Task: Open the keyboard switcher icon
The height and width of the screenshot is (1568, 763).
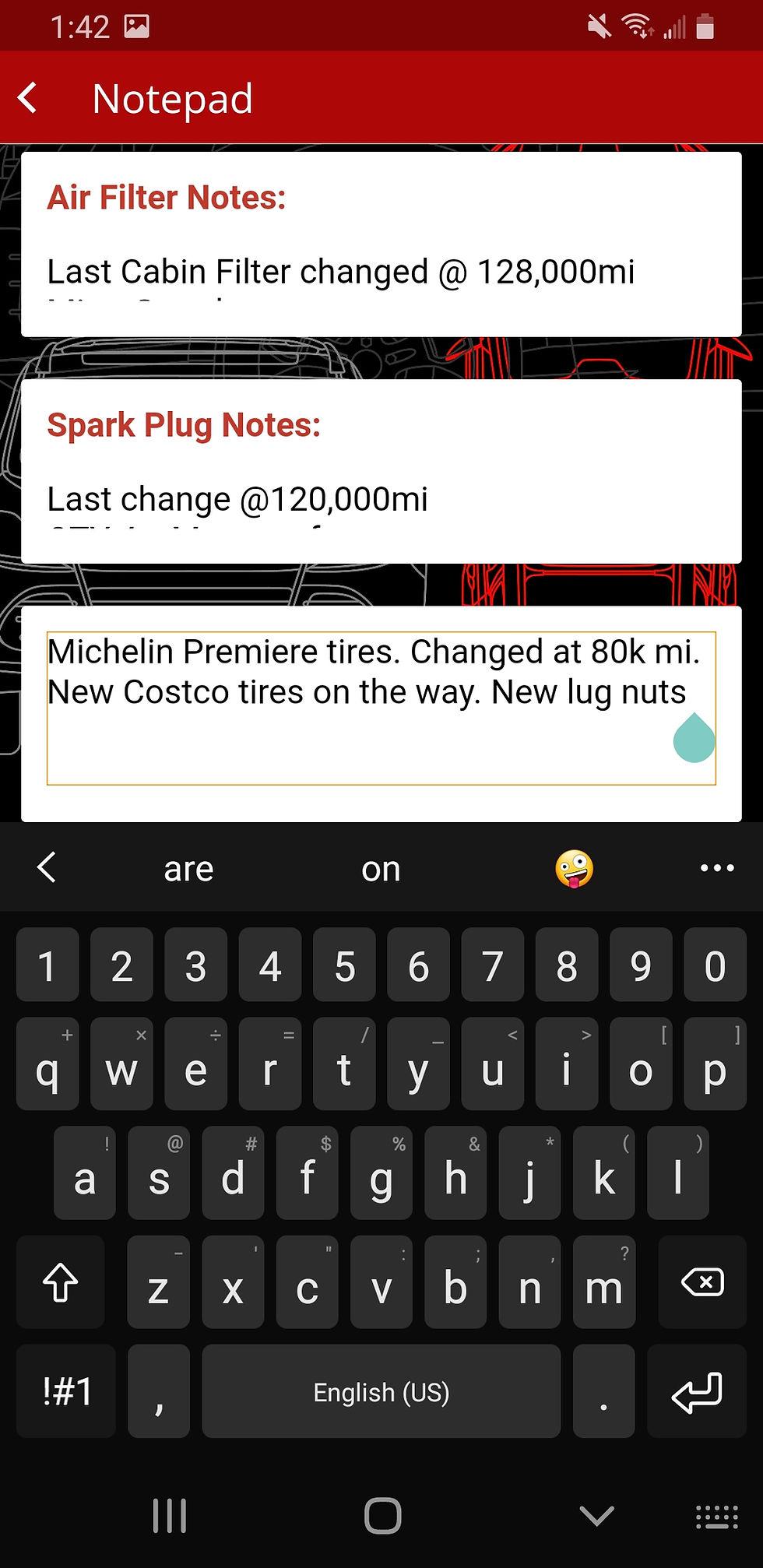Action: coord(716,1516)
